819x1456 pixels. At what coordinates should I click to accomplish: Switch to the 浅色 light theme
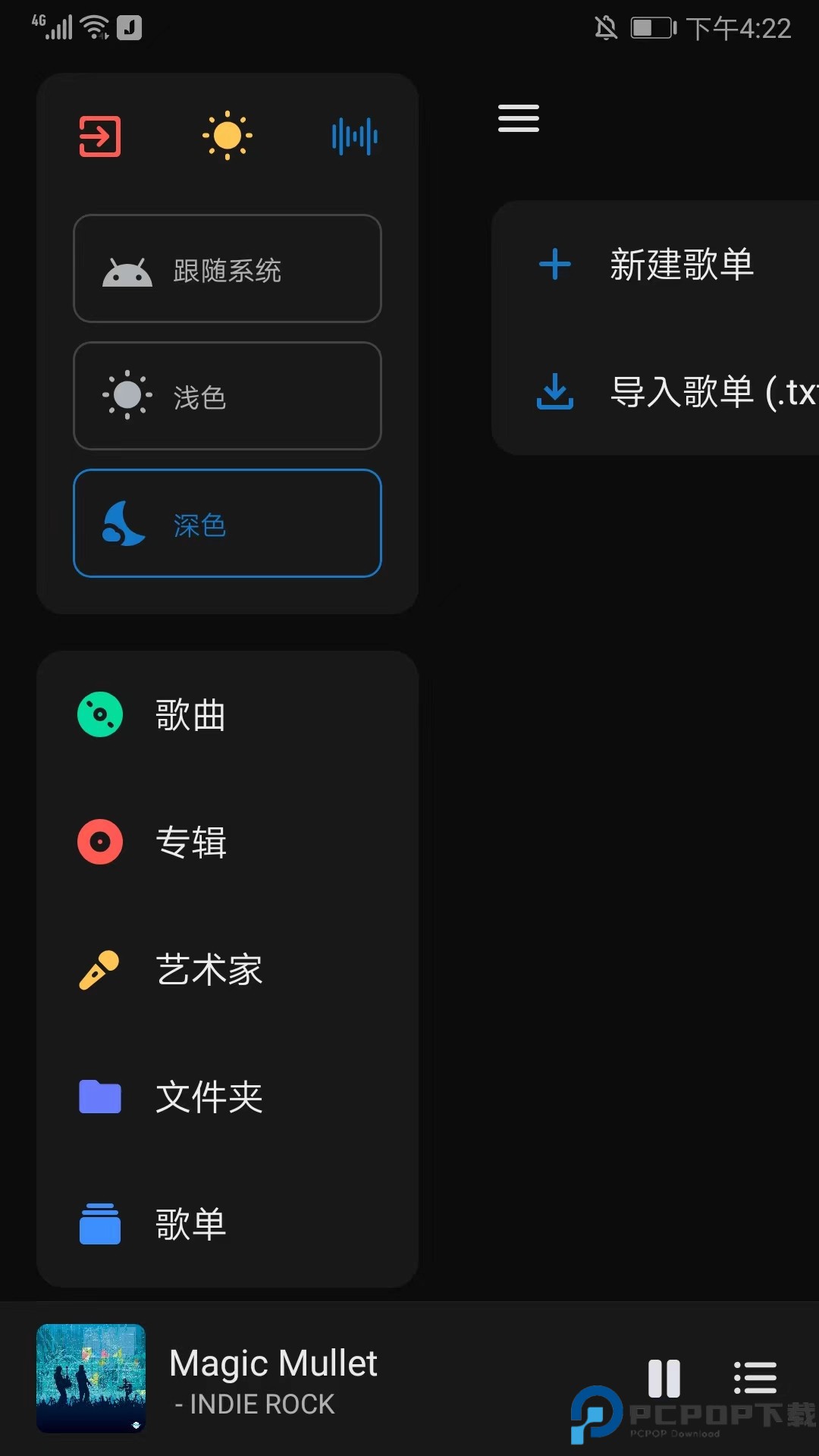[227, 396]
